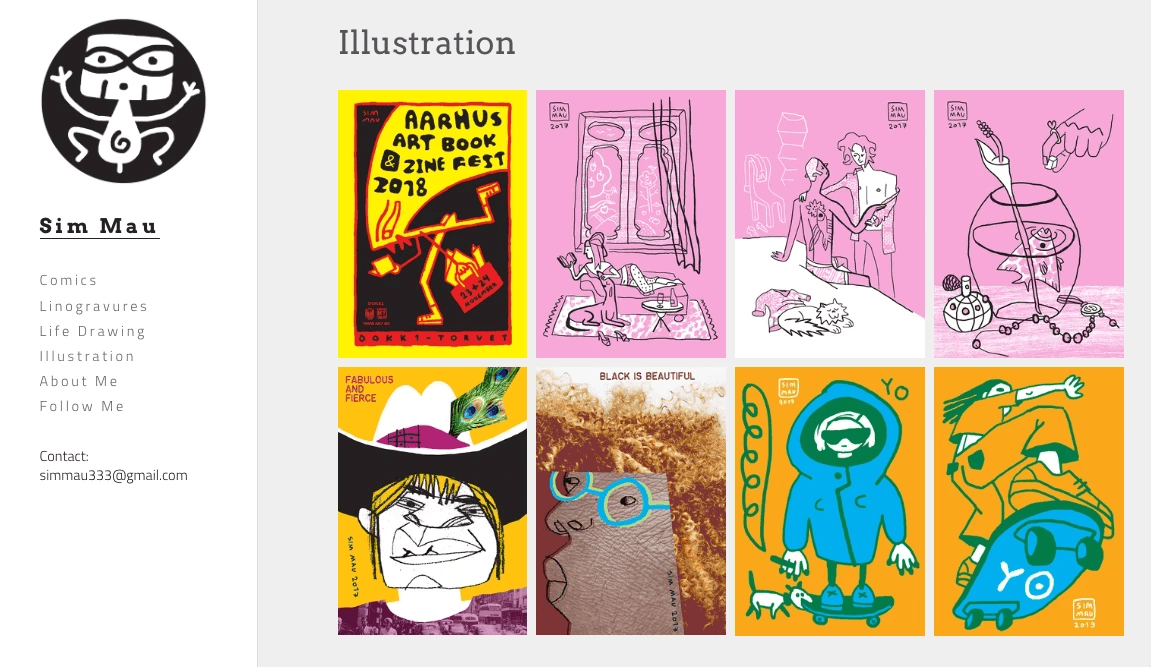Screen dimensions: 1151x667
Task: Open the Follow Me page
Action: tap(82, 406)
